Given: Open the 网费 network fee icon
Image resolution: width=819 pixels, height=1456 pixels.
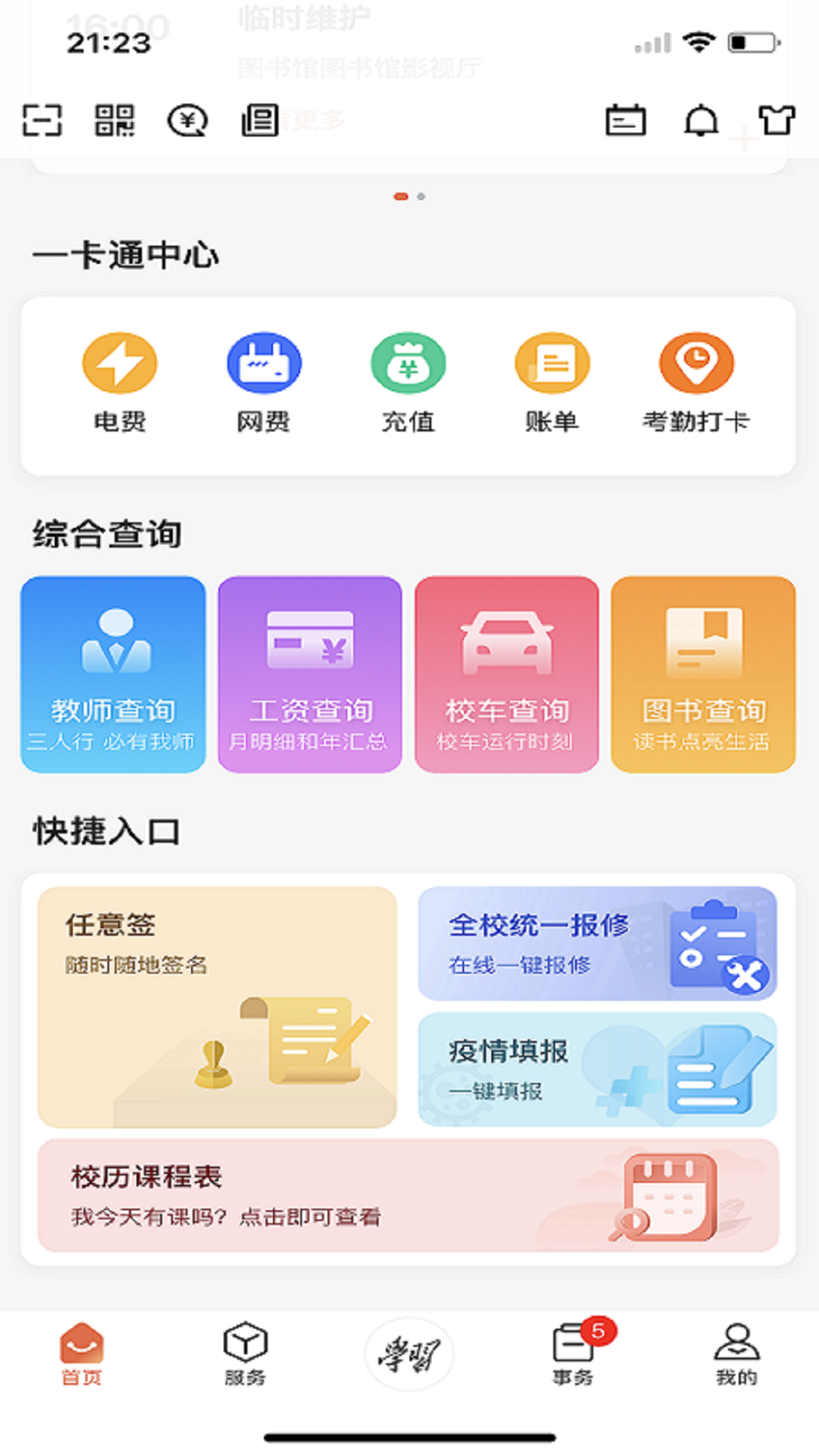Looking at the screenshot, I should (x=264, y=364).
